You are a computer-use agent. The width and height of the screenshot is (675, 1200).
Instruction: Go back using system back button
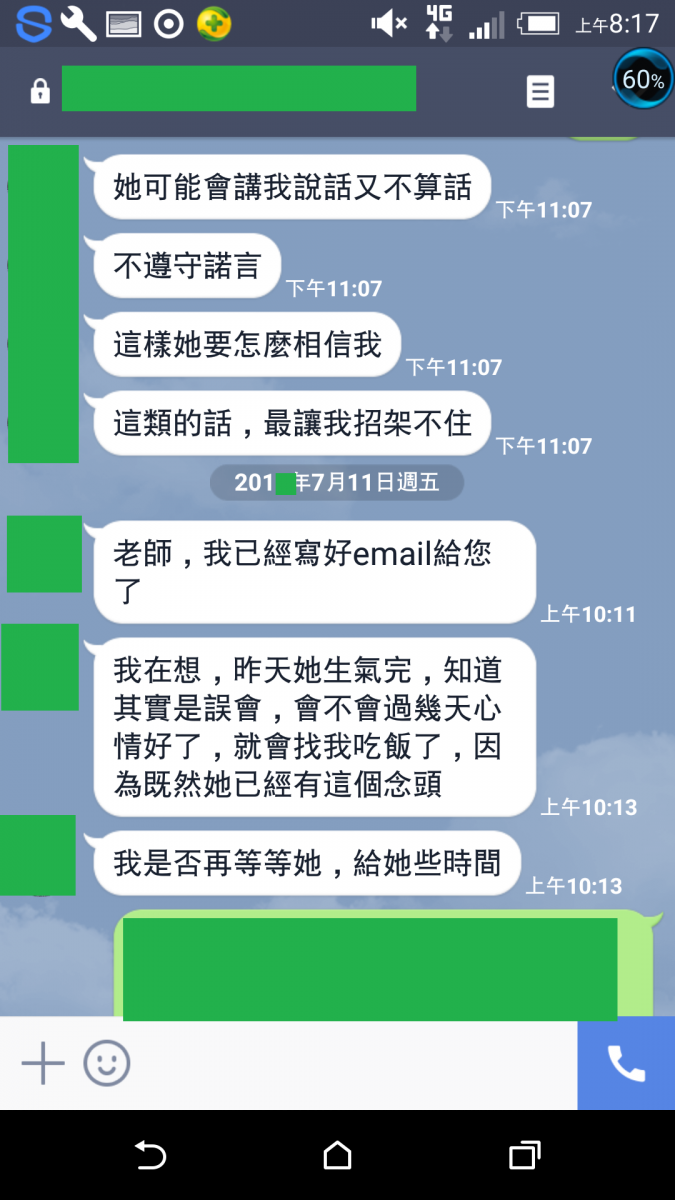[150, 1156]
